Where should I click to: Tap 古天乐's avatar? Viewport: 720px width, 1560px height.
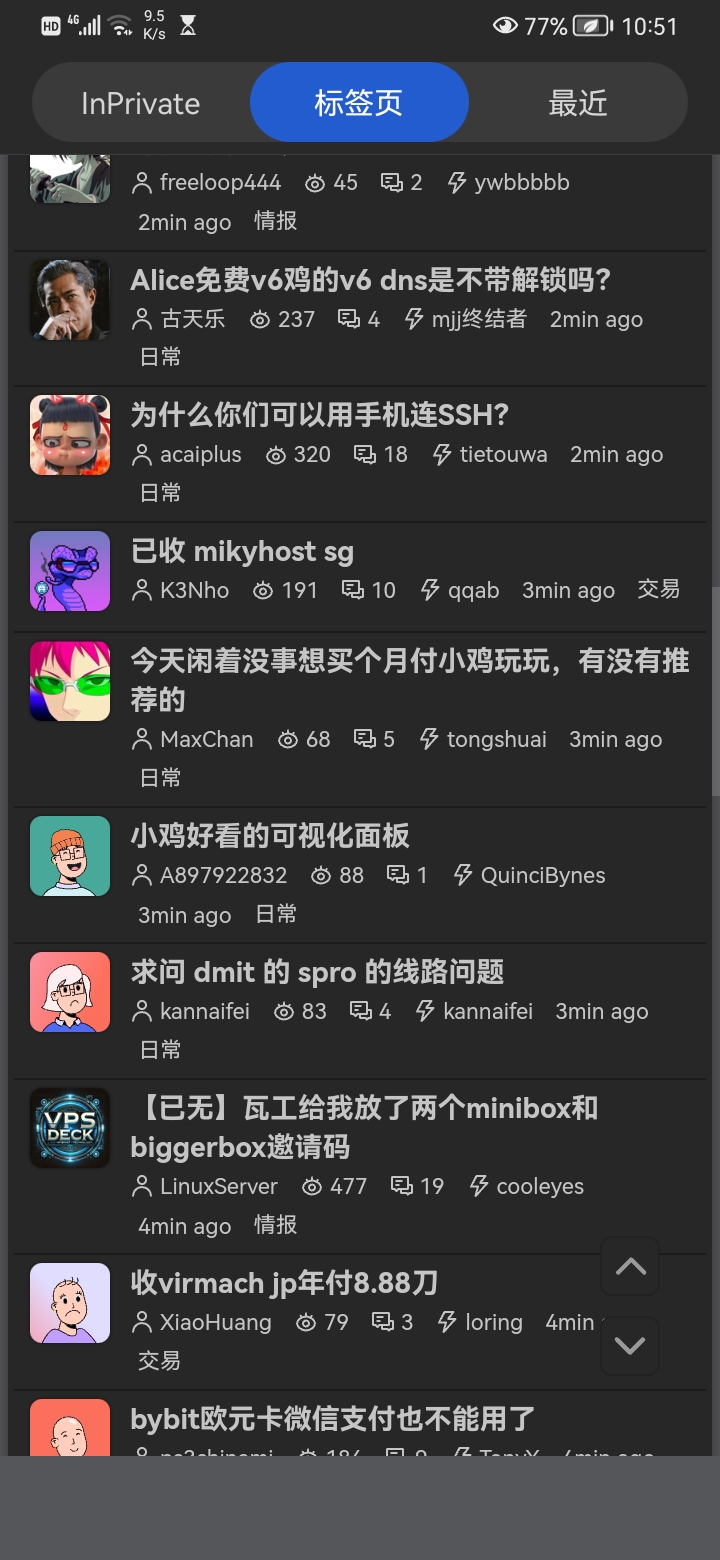(70, 300)
